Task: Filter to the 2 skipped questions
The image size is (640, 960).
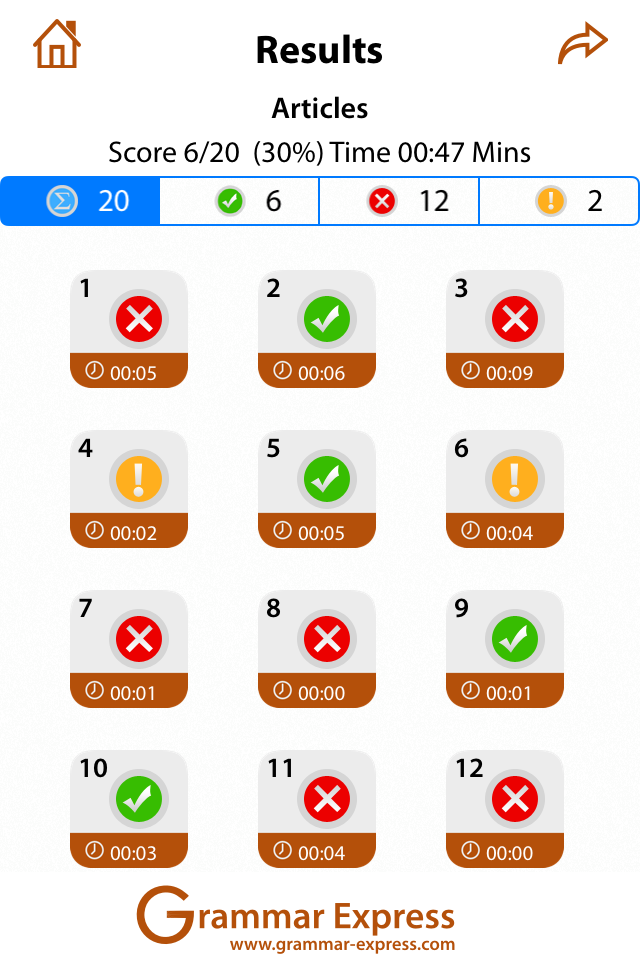Action: point(559,201)
